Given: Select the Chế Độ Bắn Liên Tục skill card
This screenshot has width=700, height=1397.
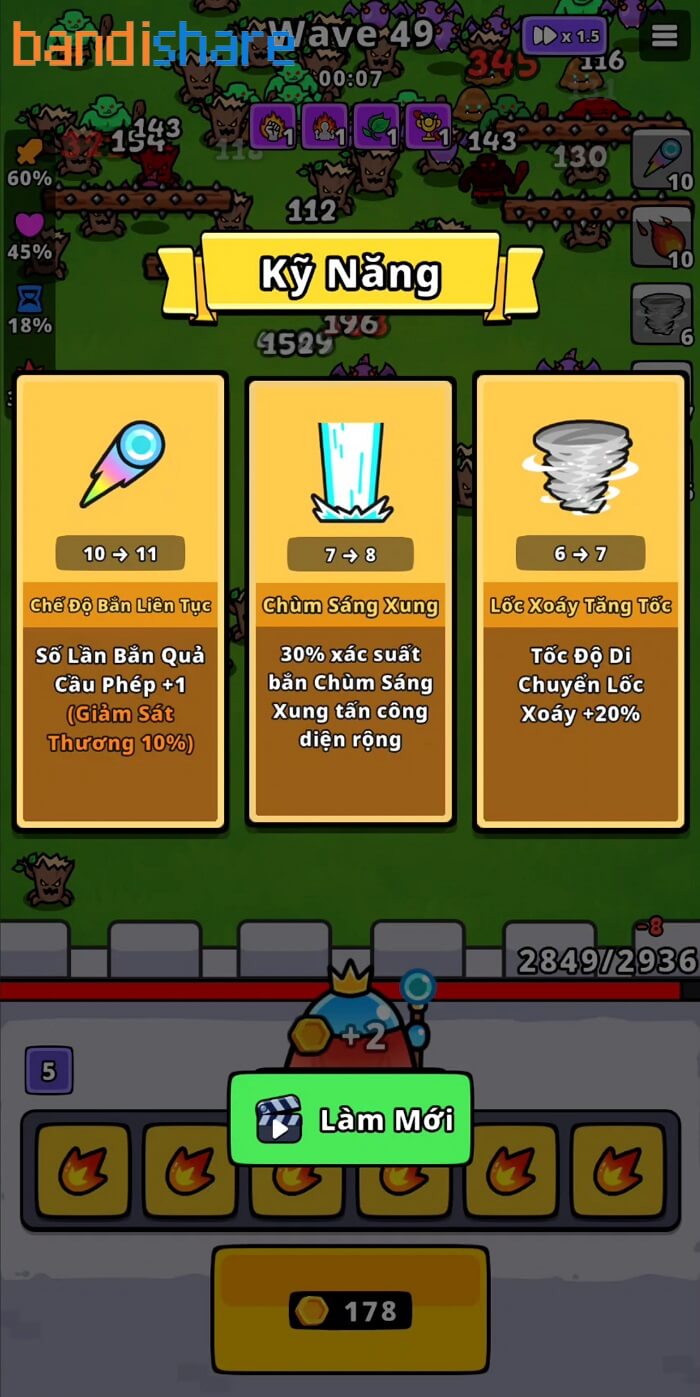Looking at the screenshot, I should tap(120, 601).
